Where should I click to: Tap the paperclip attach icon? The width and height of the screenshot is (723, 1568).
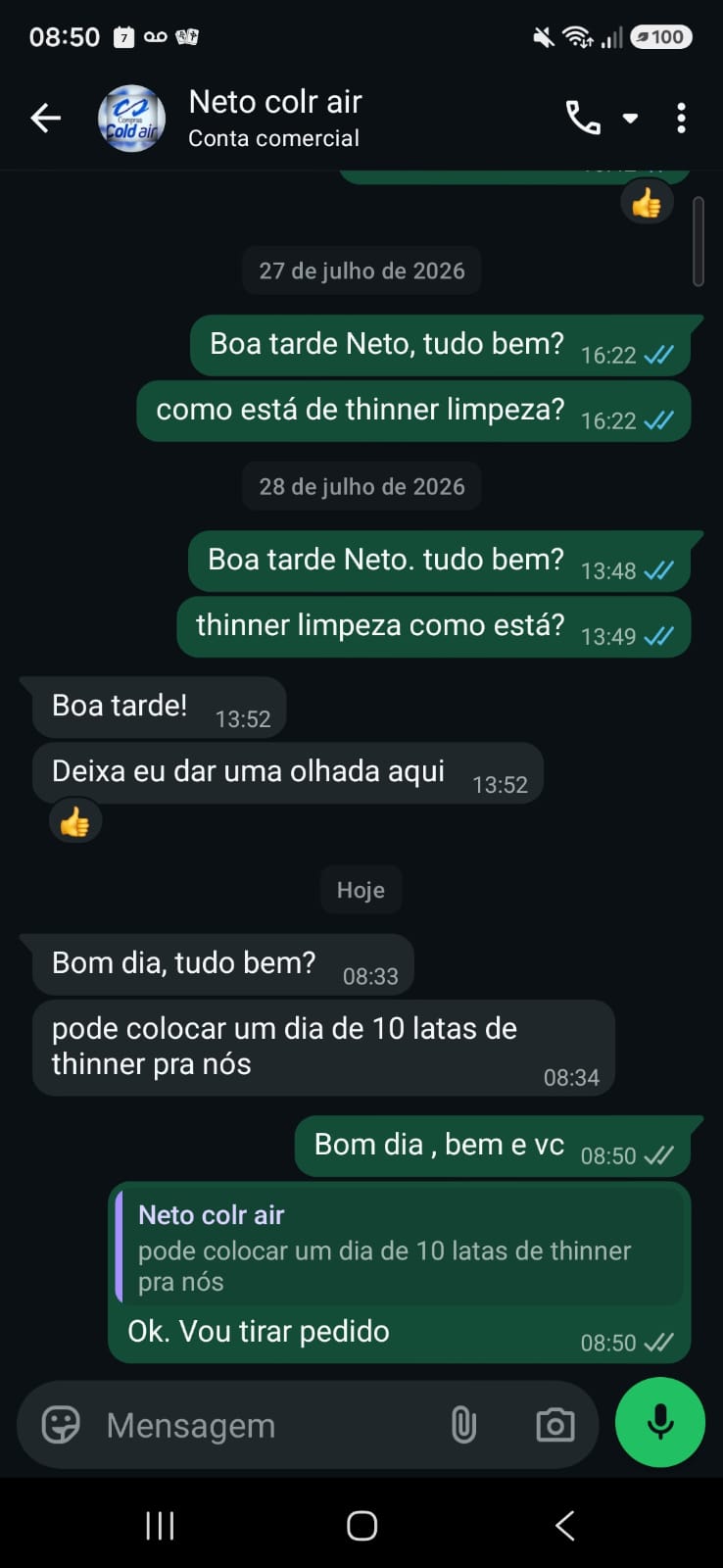tap(463, 1425)
